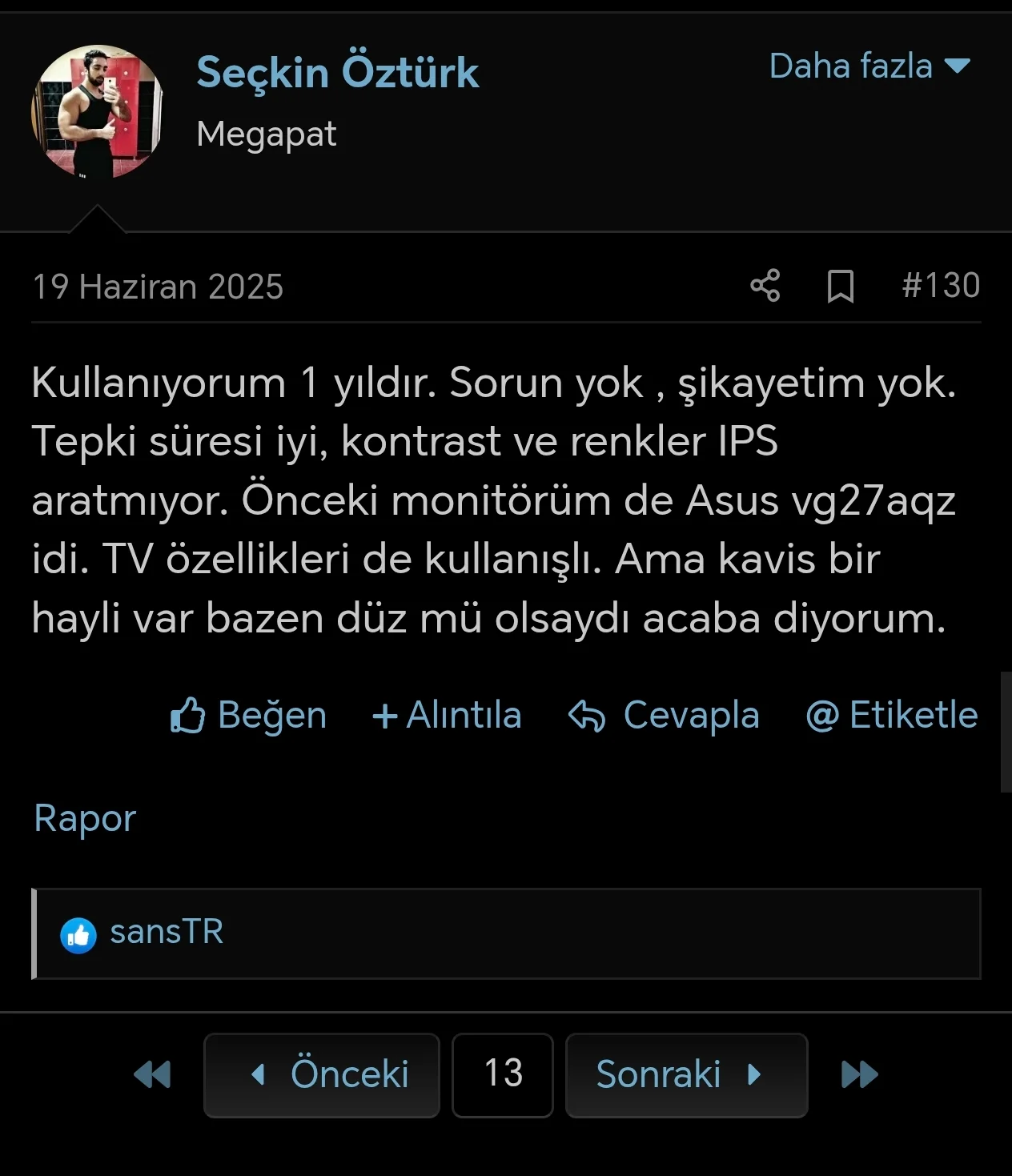Viewport: 1012px width, 1176px height.
Task: Click the @ icon beside Etiketle
Action: 823,715
